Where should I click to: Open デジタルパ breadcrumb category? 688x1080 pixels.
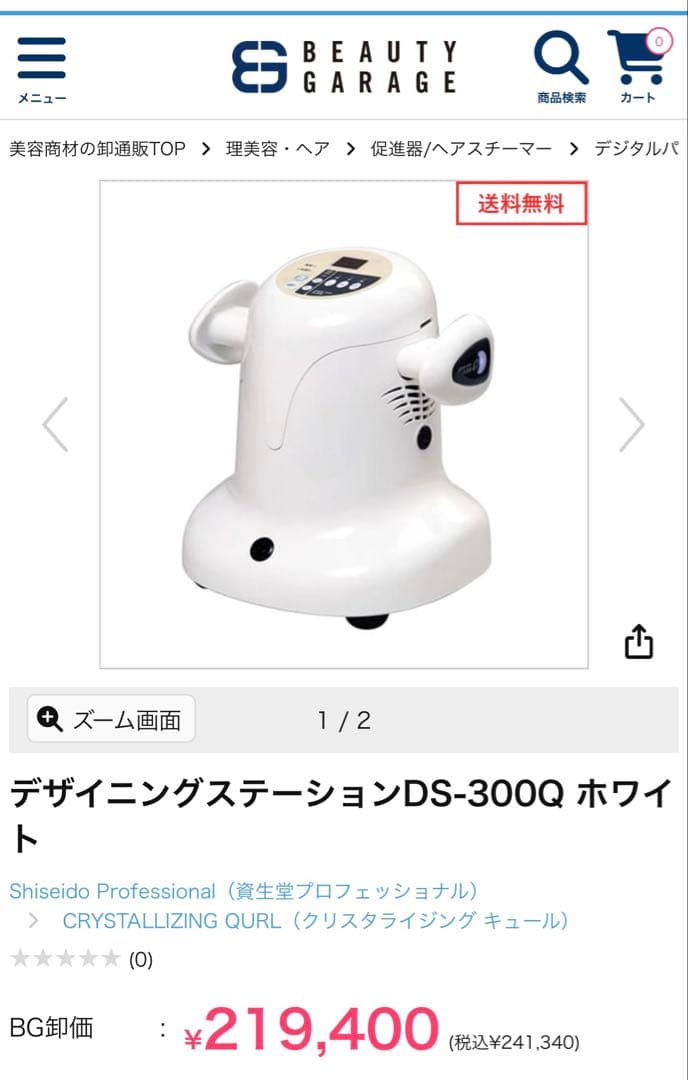click(637, 149)
